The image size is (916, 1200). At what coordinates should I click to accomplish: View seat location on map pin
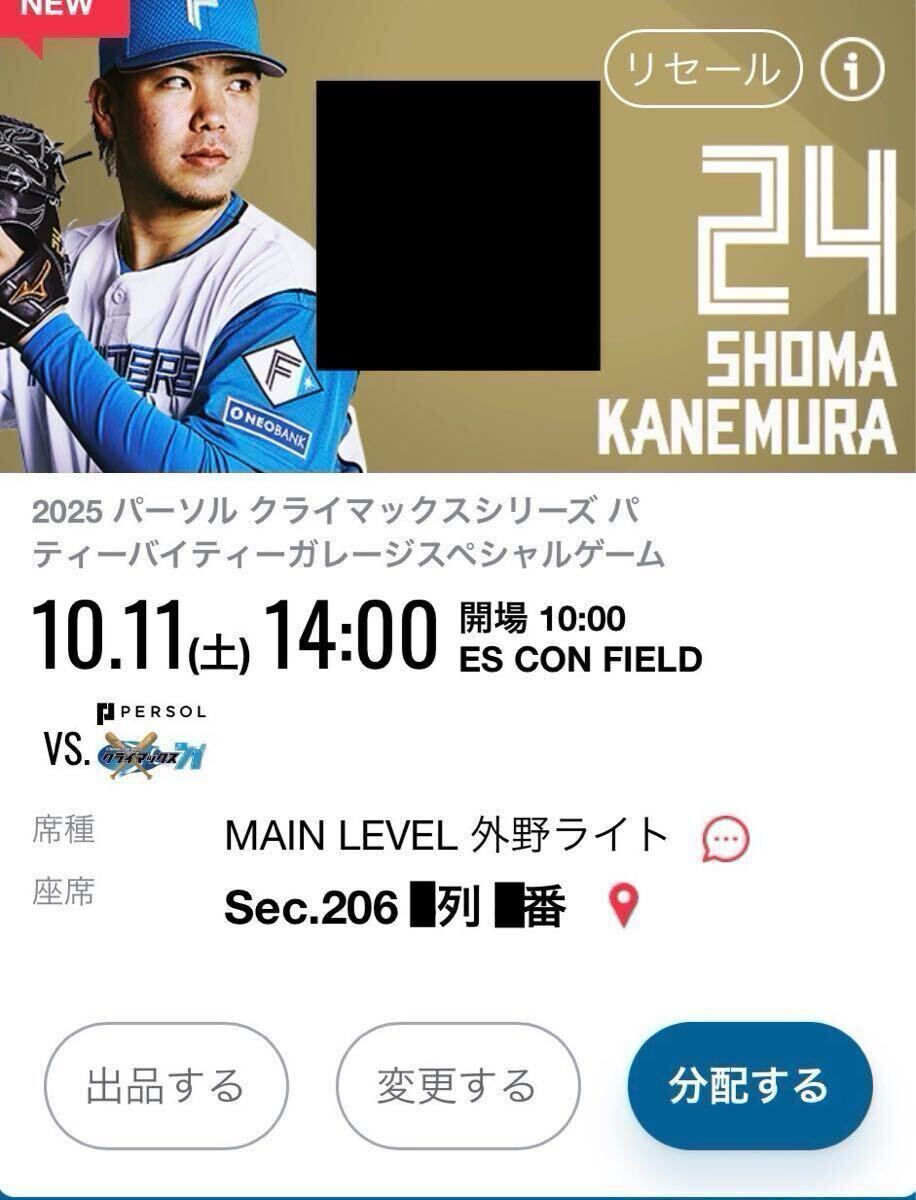click(x=624, y=907)
